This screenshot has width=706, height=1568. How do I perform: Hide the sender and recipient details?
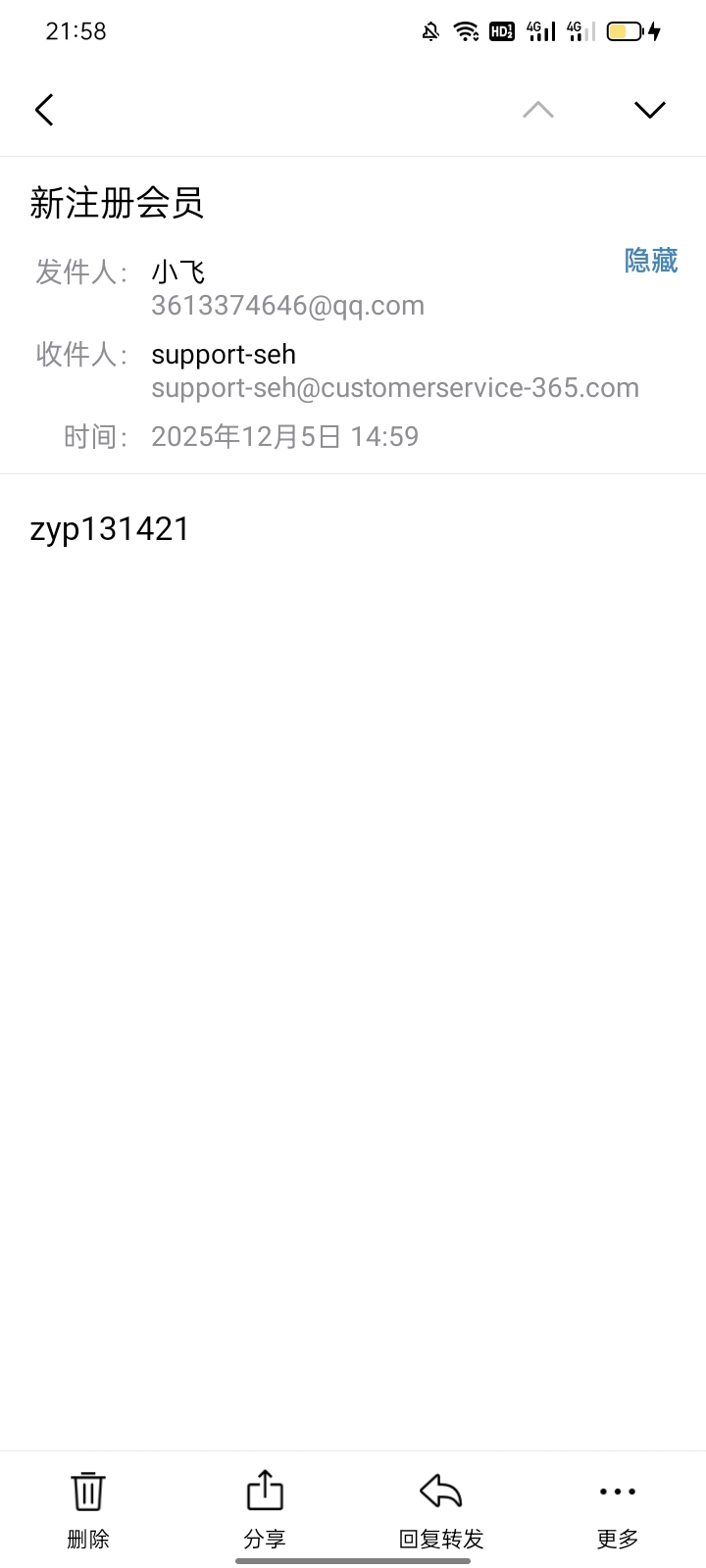650,261
